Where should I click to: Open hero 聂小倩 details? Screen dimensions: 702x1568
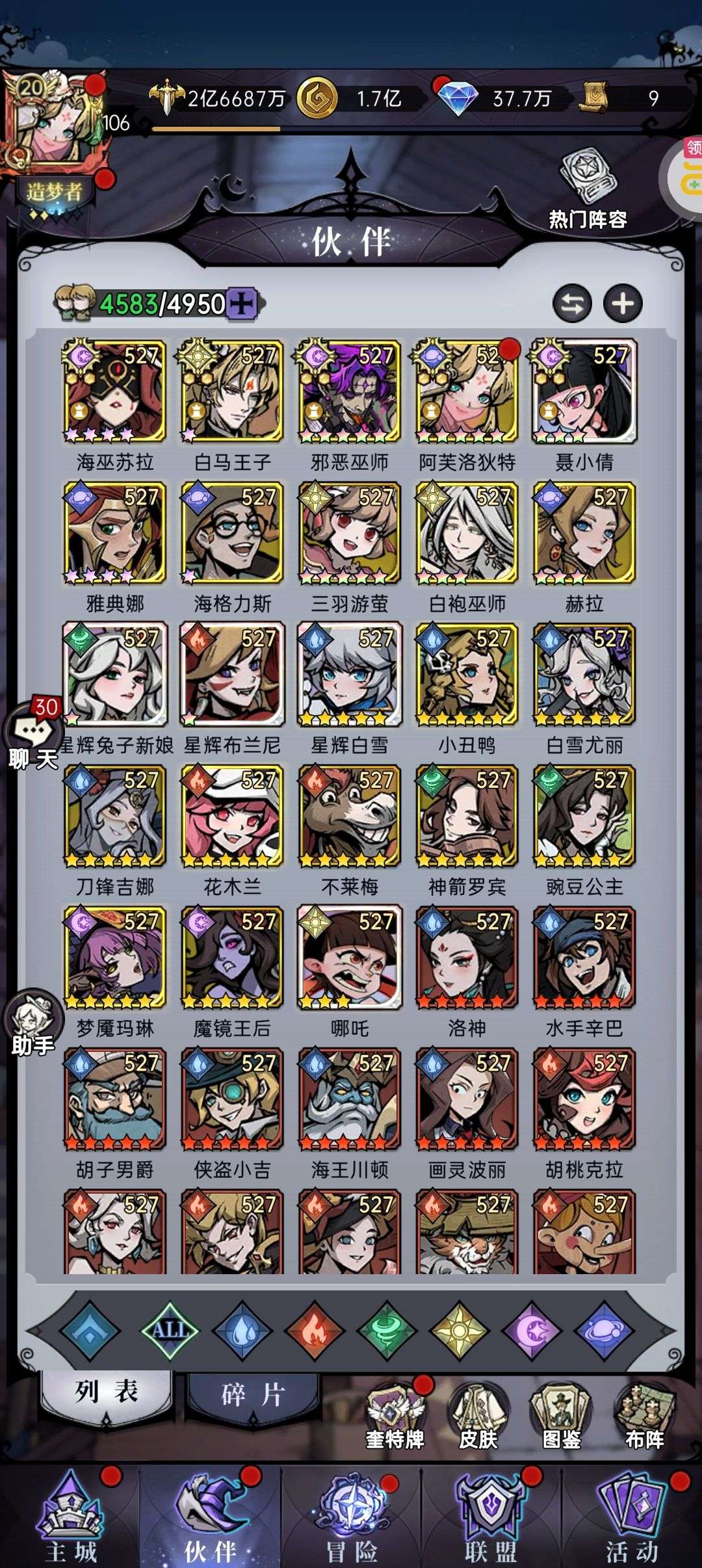[584, 391]
